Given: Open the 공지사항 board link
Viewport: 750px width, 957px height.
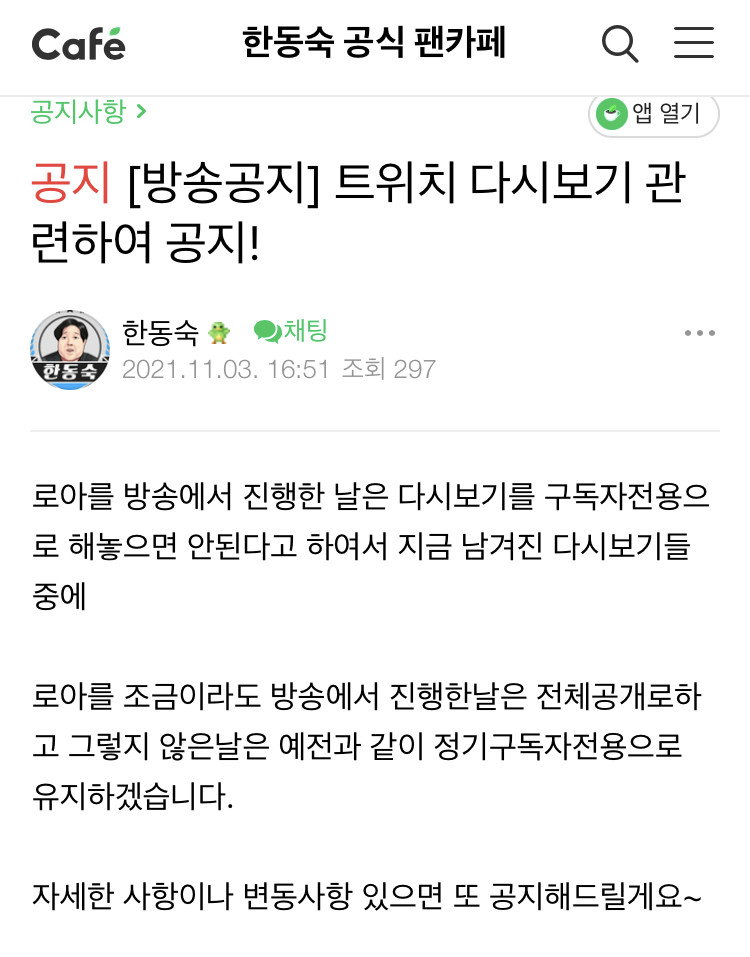Looking at the screenshot, I should [88, 111].
